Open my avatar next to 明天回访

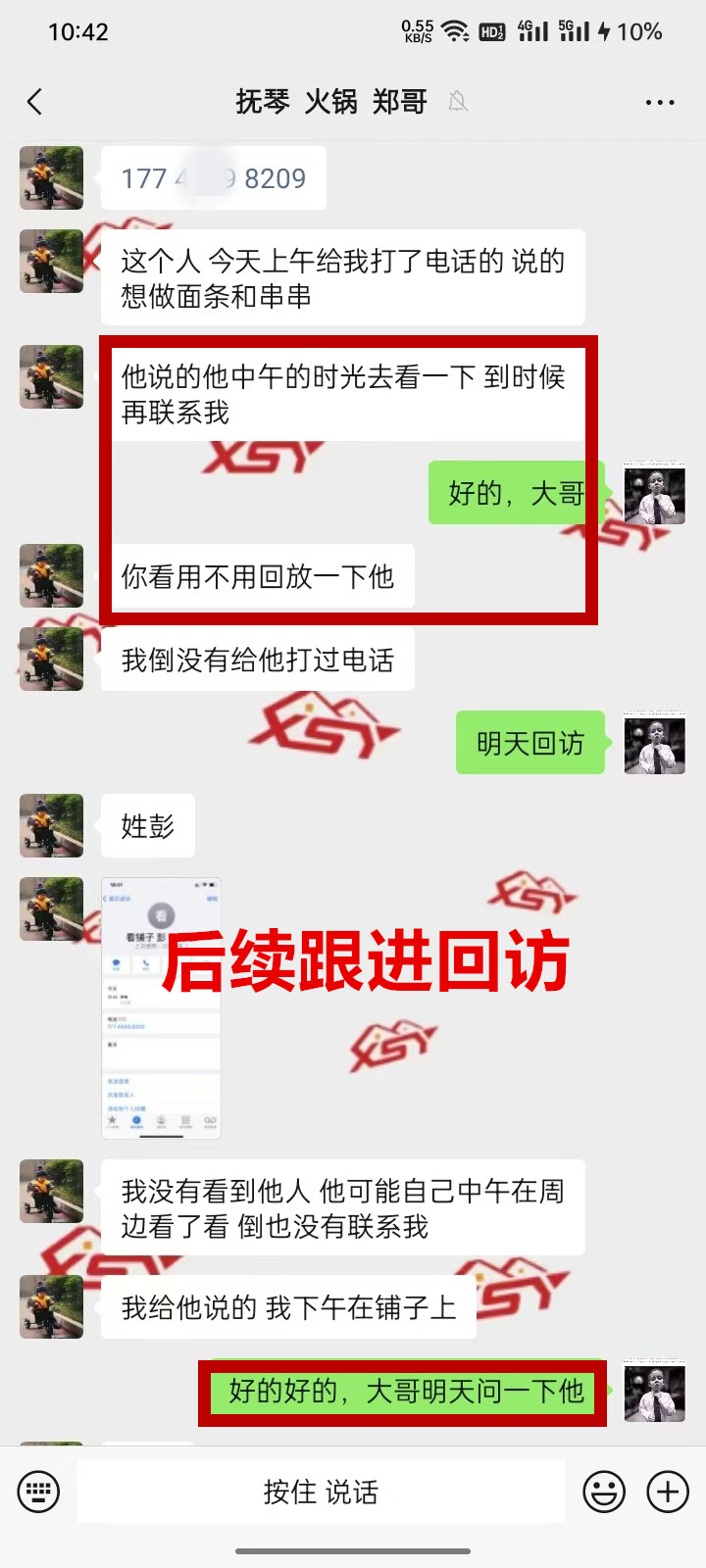(654, 743)
